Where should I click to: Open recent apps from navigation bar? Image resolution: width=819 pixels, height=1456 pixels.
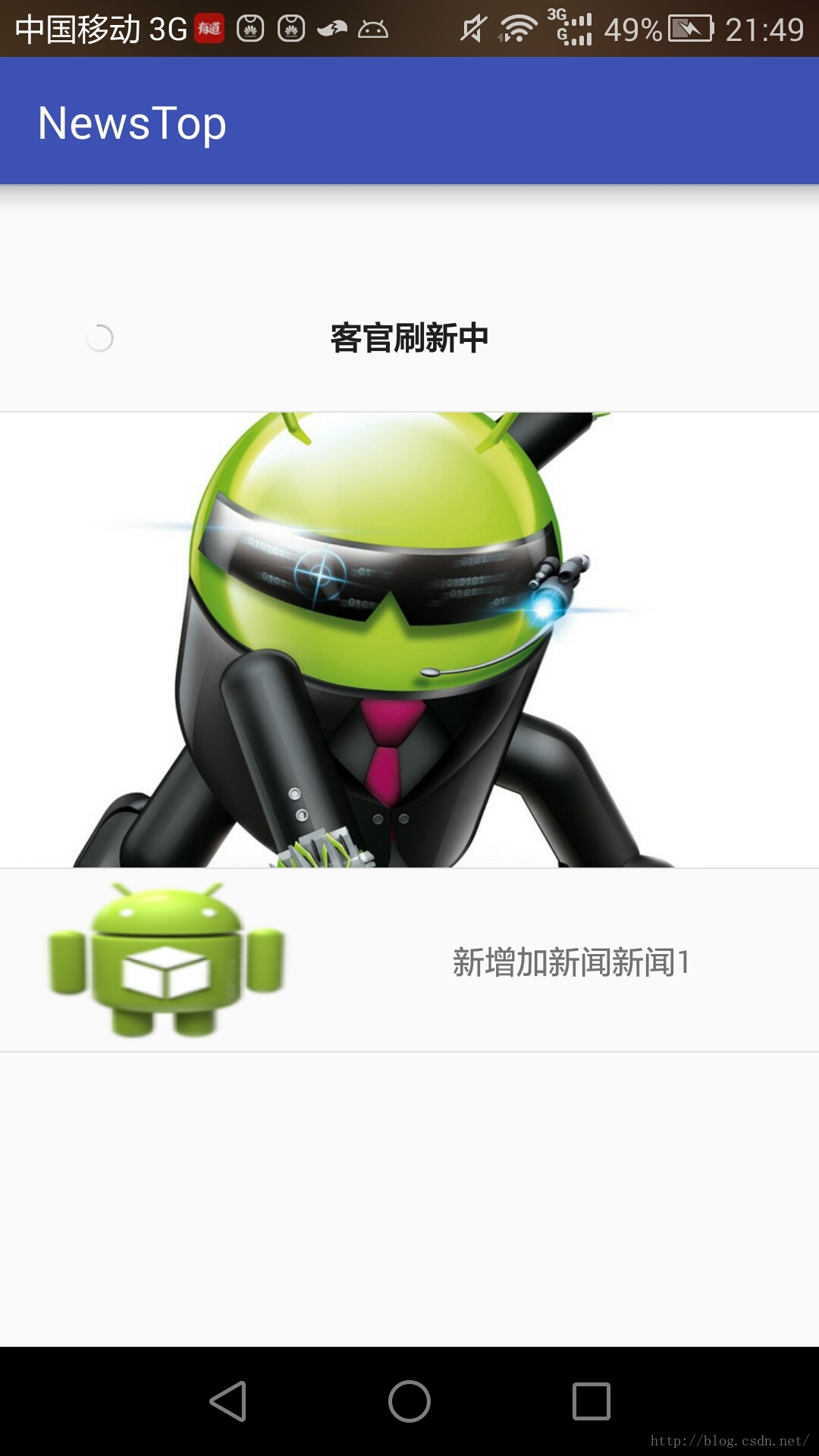tap(591, 1401)
